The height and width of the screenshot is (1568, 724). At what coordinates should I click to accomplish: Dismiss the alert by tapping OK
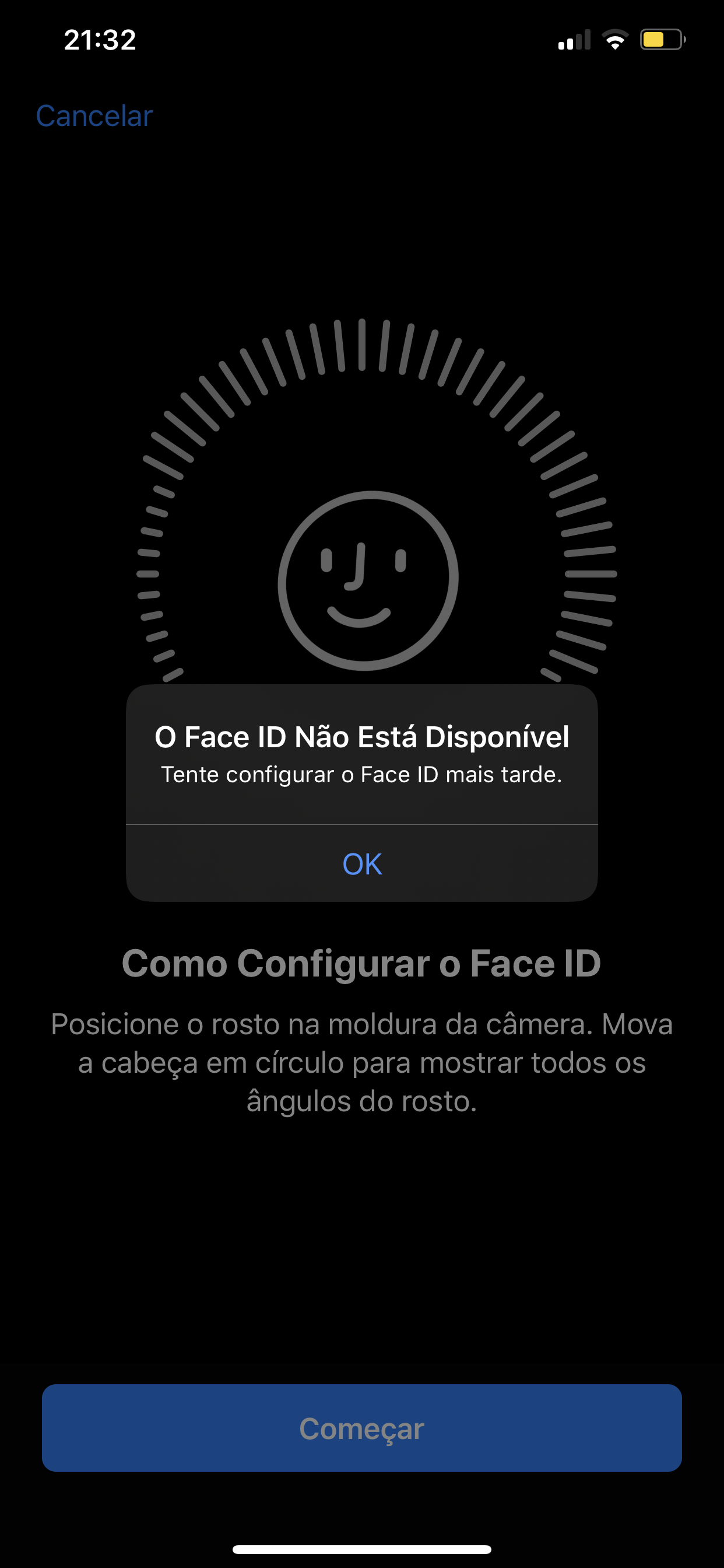[362, 864]
